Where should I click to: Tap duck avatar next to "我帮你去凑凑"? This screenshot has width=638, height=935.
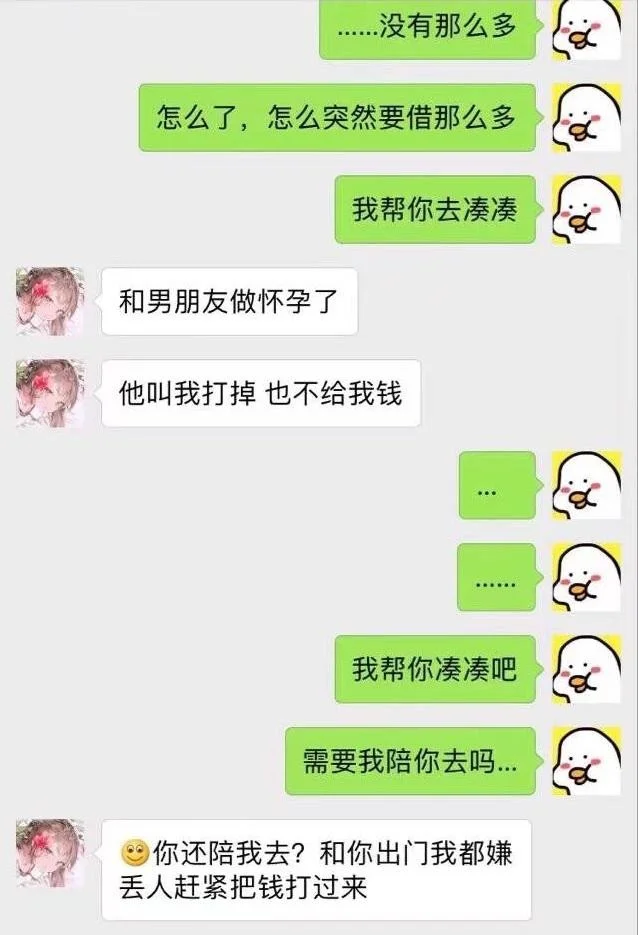587,210
